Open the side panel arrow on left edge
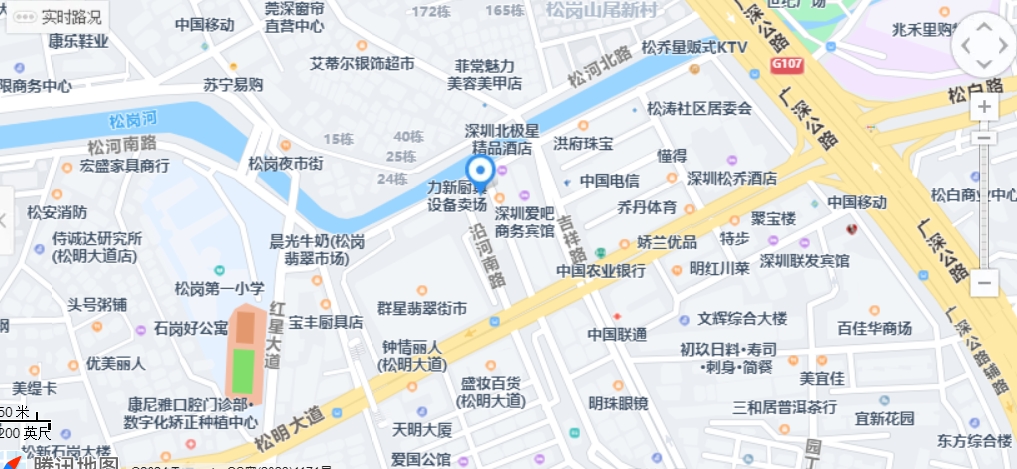Image resolution: width=1017 pixels, height=469 pixels. pyautogui.click(x=4, y=219)
